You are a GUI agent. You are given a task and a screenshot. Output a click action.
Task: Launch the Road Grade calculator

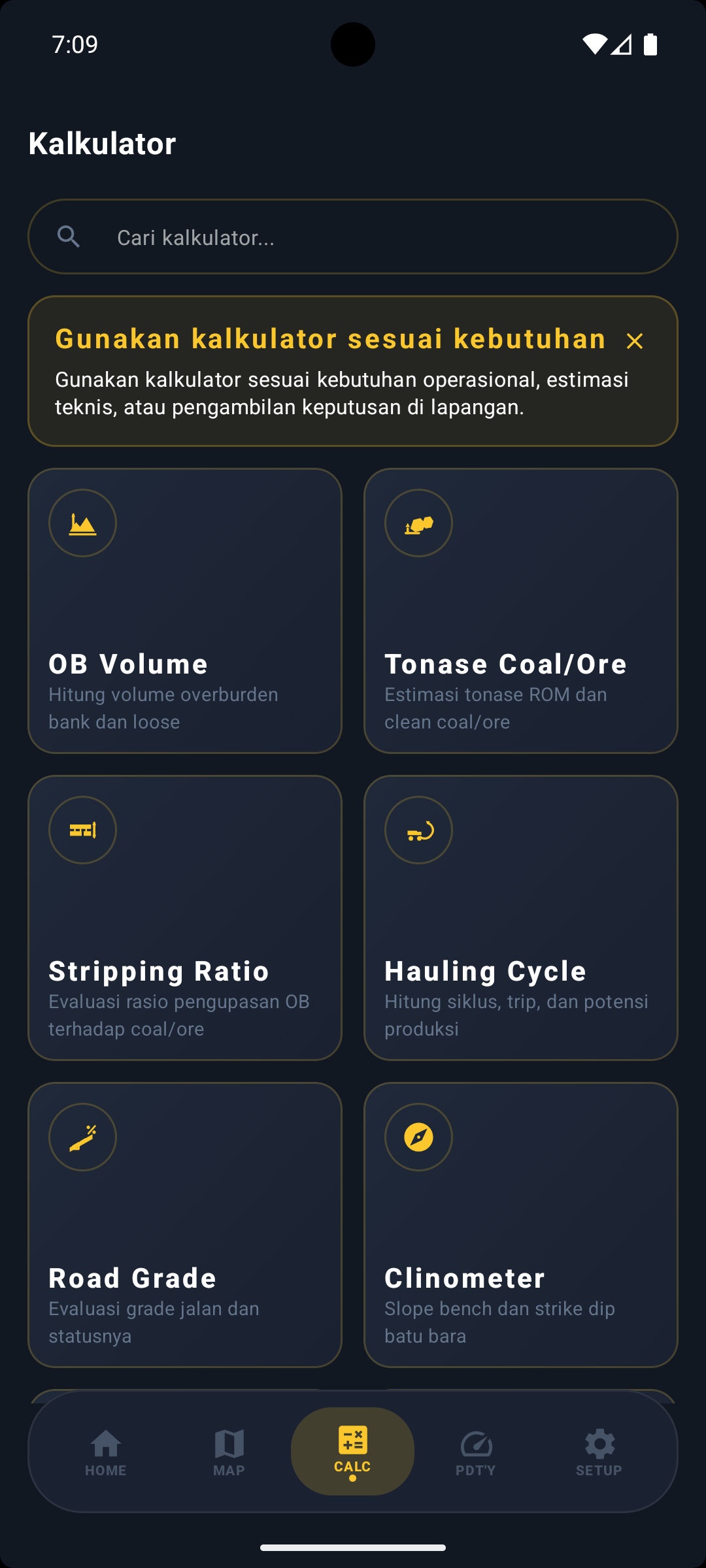[185, 1225]
